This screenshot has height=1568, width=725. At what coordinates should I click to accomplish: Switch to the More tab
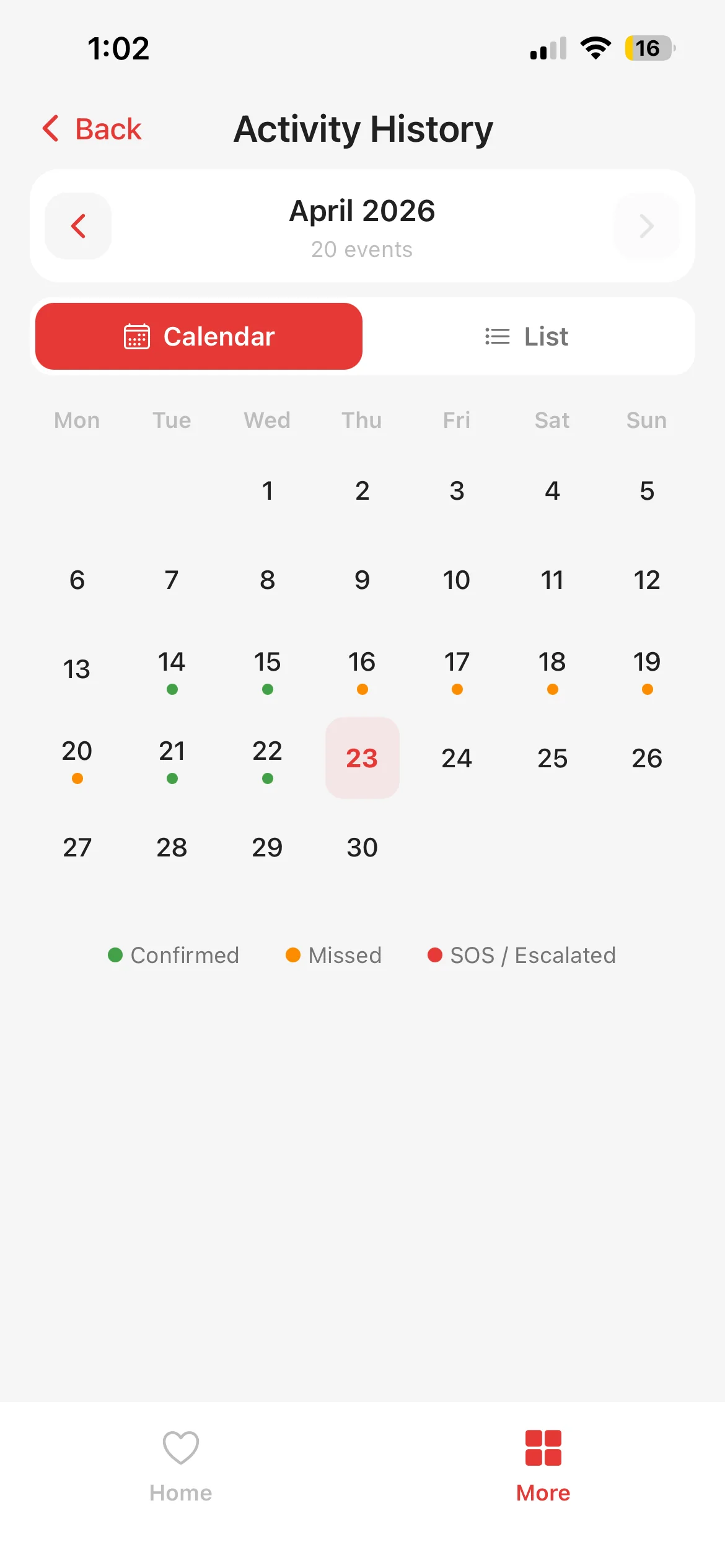(543, 1465)
